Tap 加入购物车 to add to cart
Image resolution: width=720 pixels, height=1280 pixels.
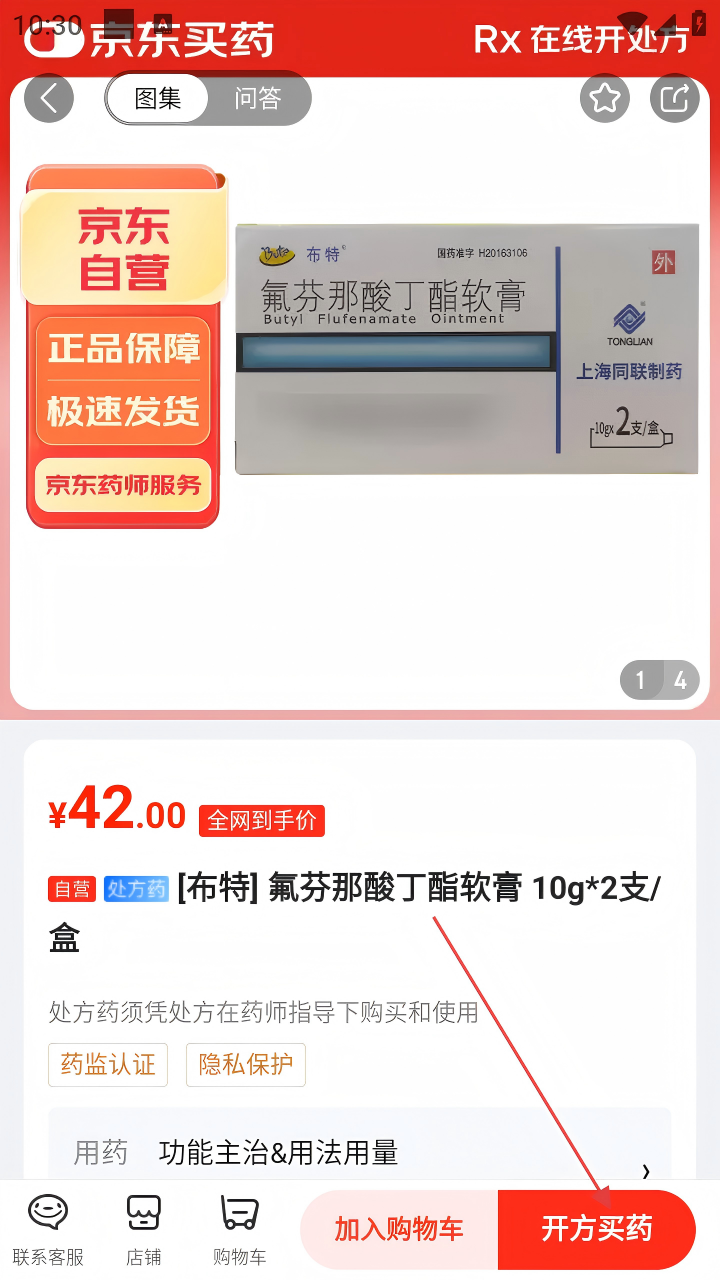399,1229
